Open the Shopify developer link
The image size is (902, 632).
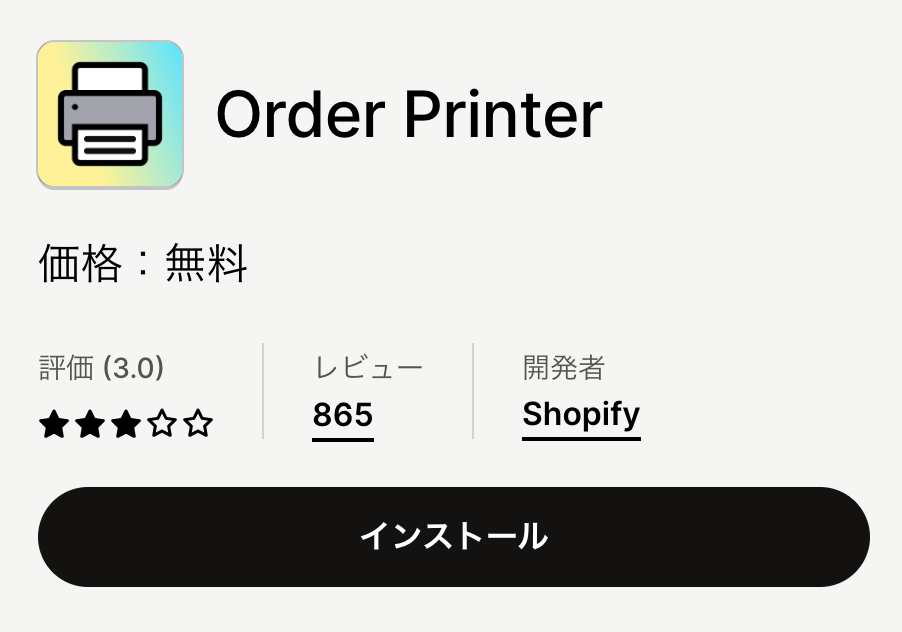[580, 414]
